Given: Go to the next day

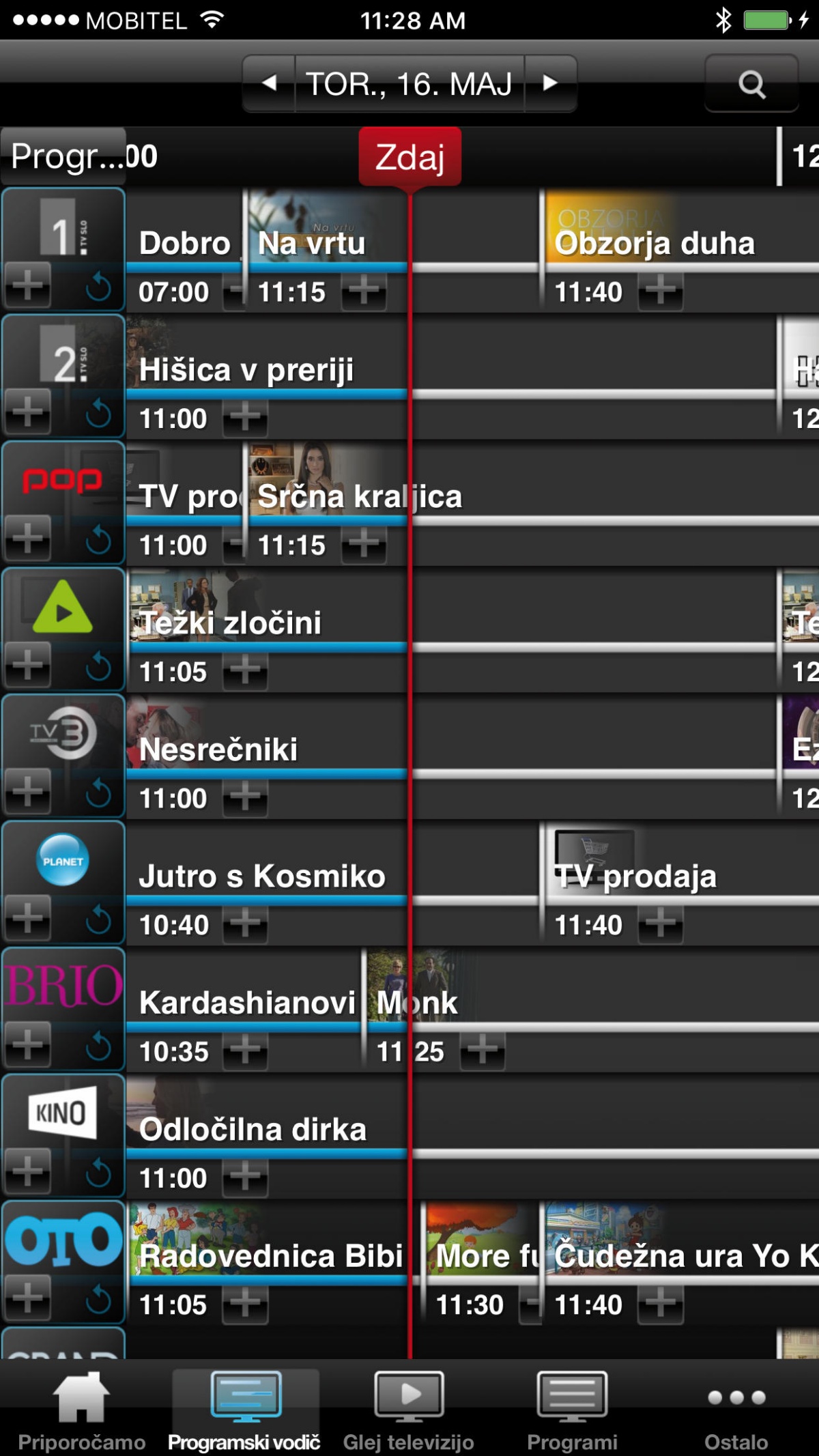Looking at the screenshot, I should (x=550, y=83).
